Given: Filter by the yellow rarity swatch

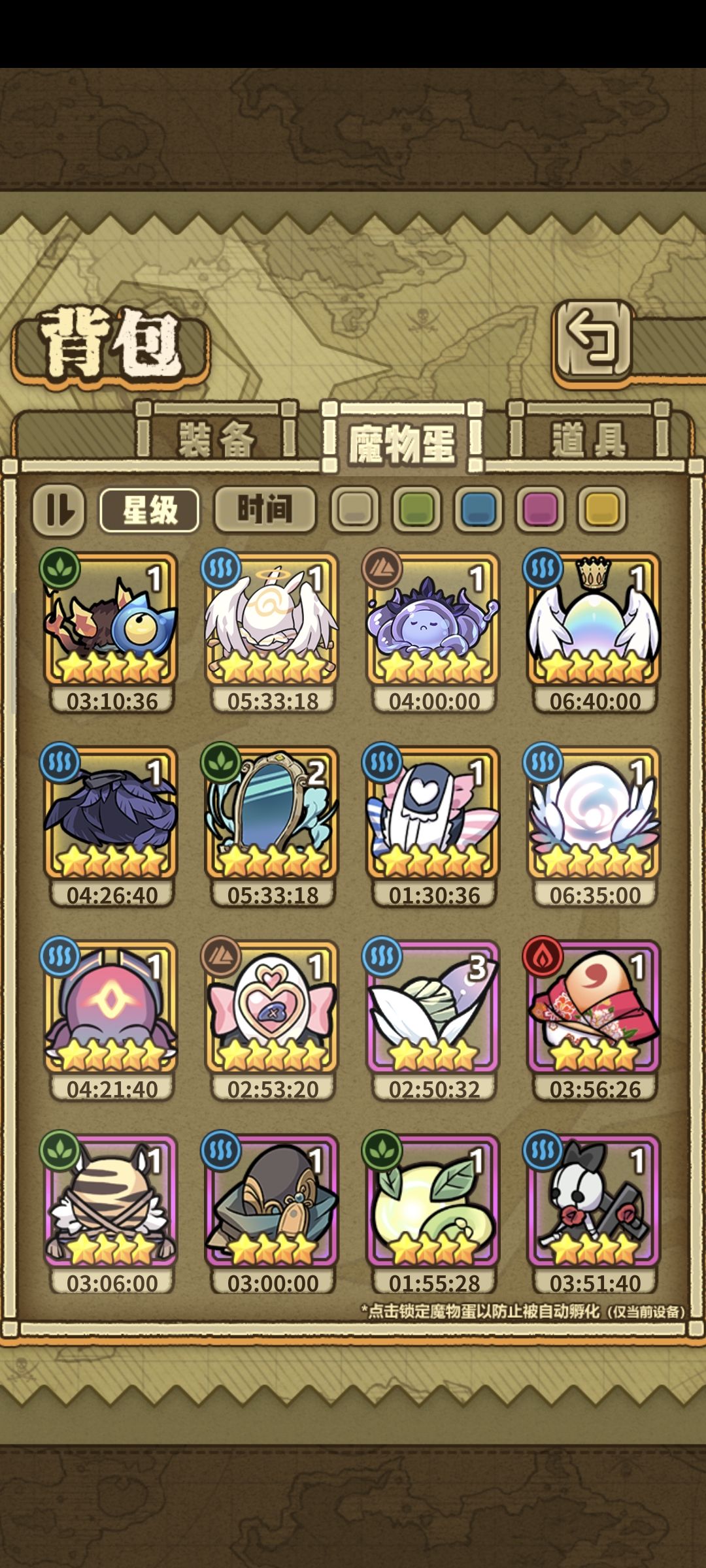Looking at the screenshot, I should pos(601,510).
